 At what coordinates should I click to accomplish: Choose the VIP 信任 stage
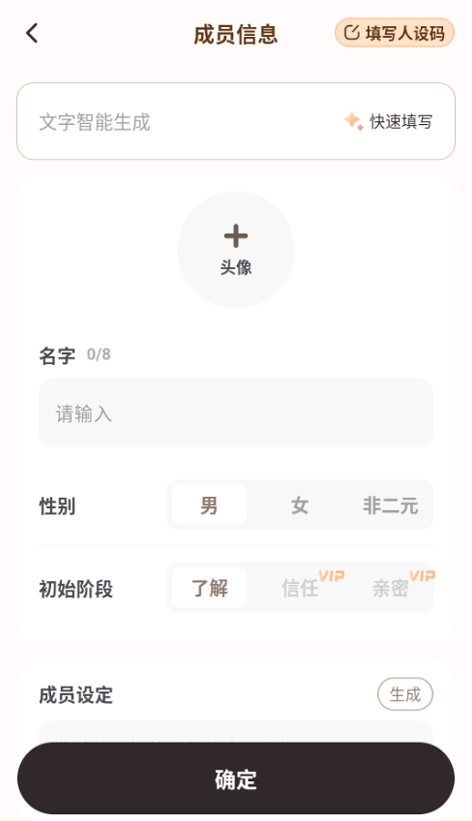[306, 587]
